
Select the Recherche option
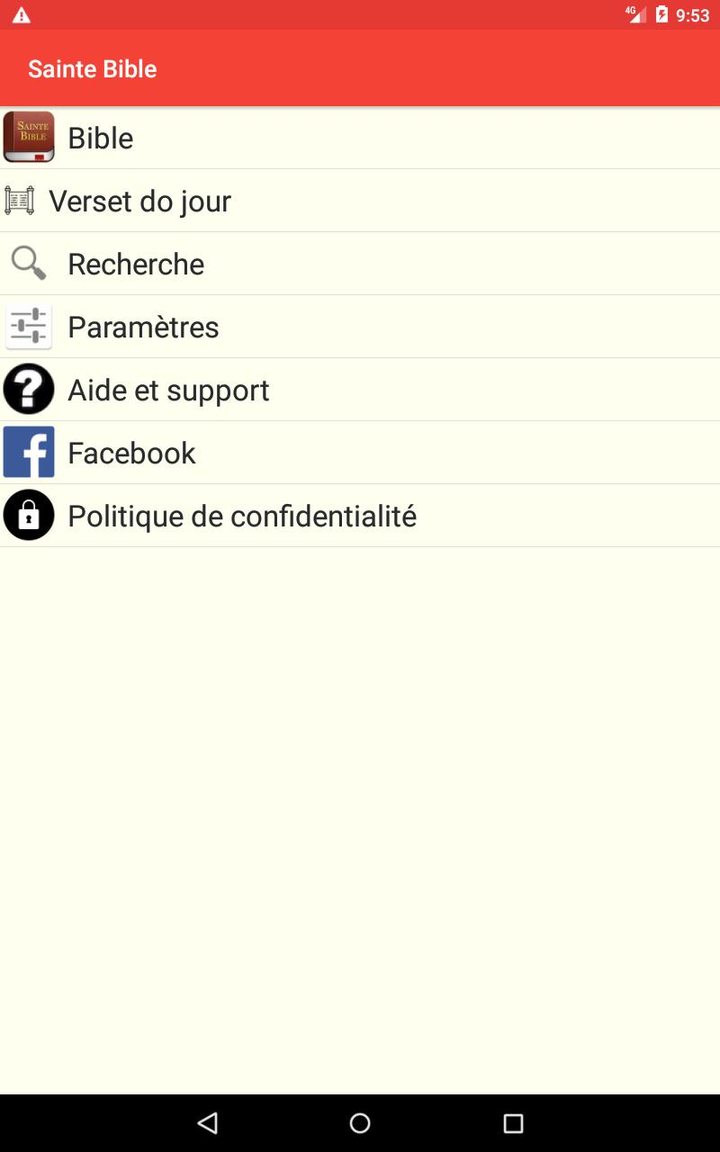136,264
